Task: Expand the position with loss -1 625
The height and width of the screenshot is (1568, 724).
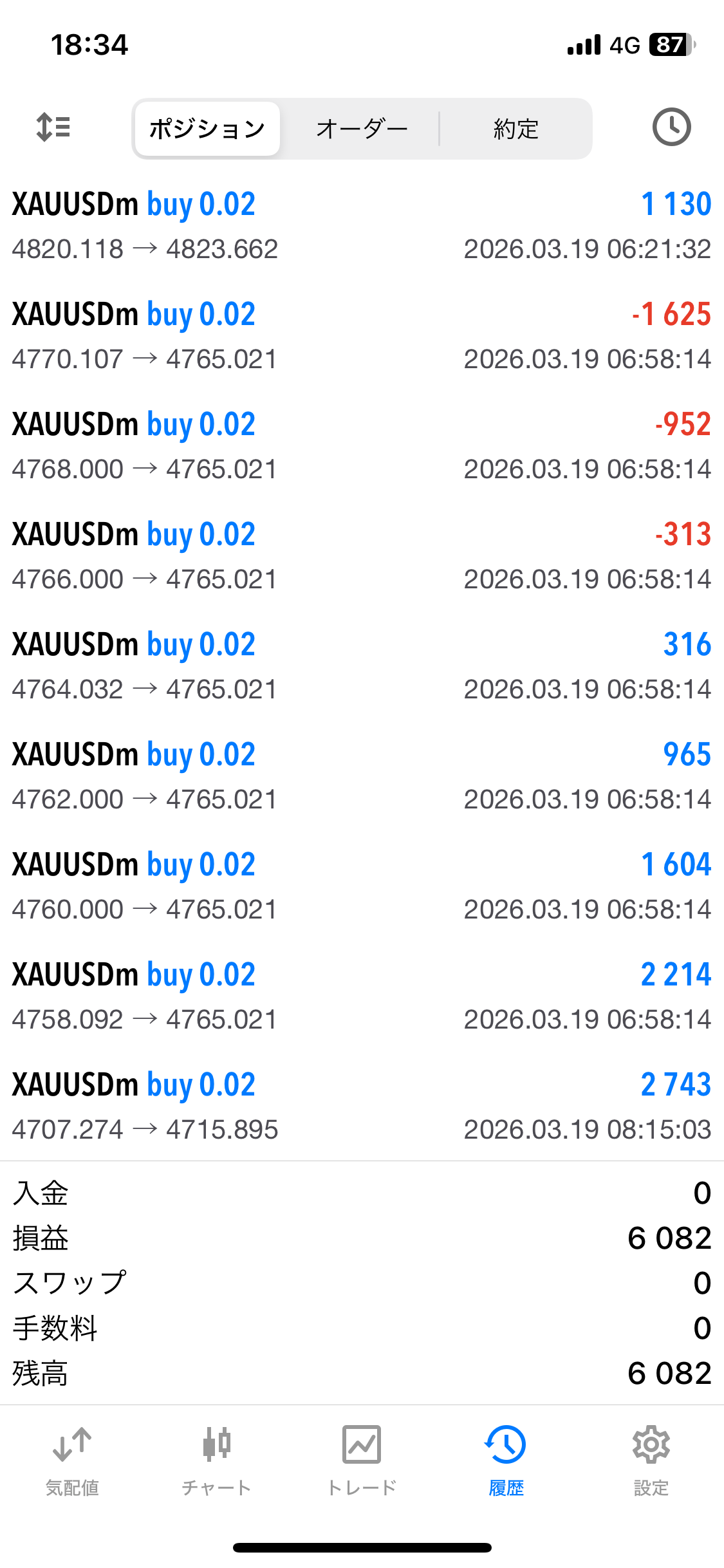Action: click(x=362, y=336)
